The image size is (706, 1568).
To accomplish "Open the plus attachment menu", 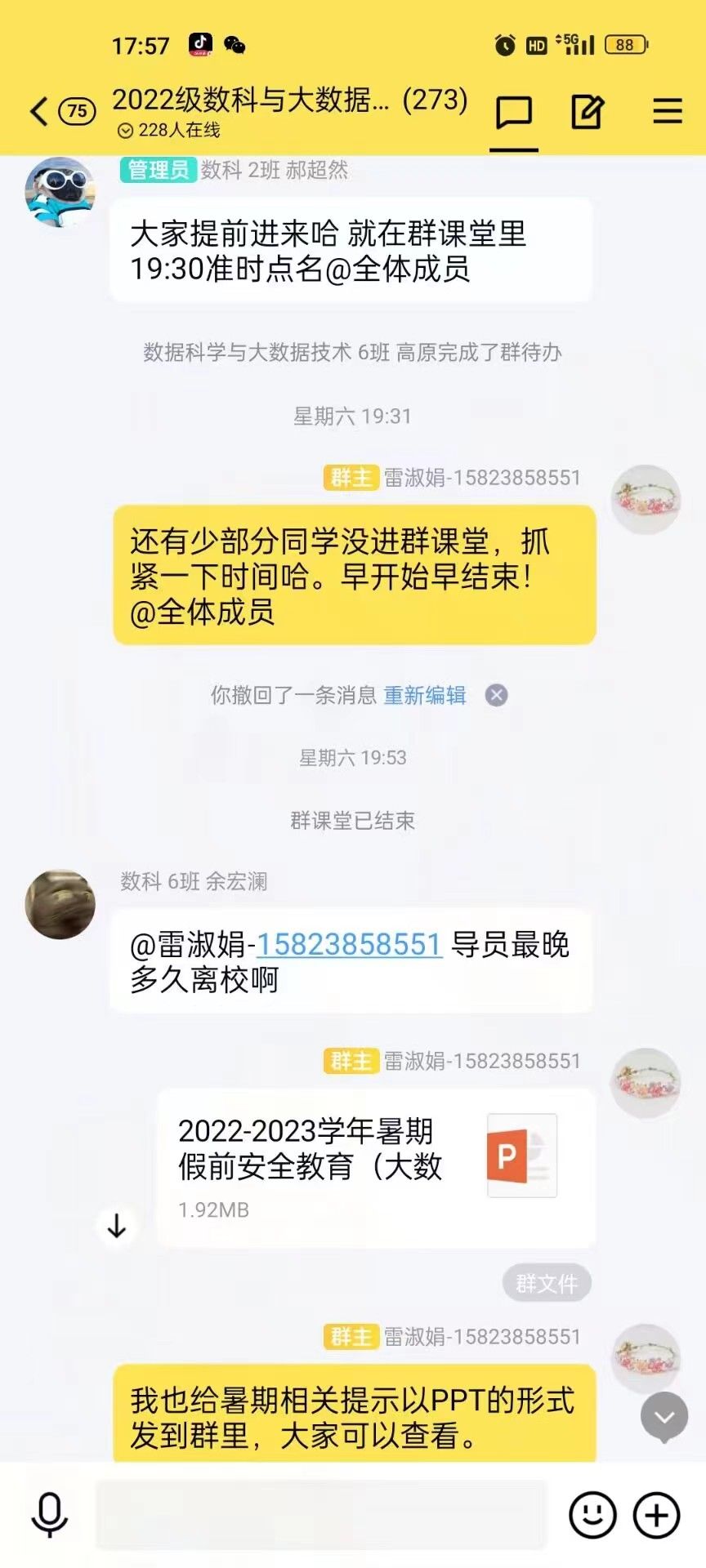I will click(x=657, y=1515).
